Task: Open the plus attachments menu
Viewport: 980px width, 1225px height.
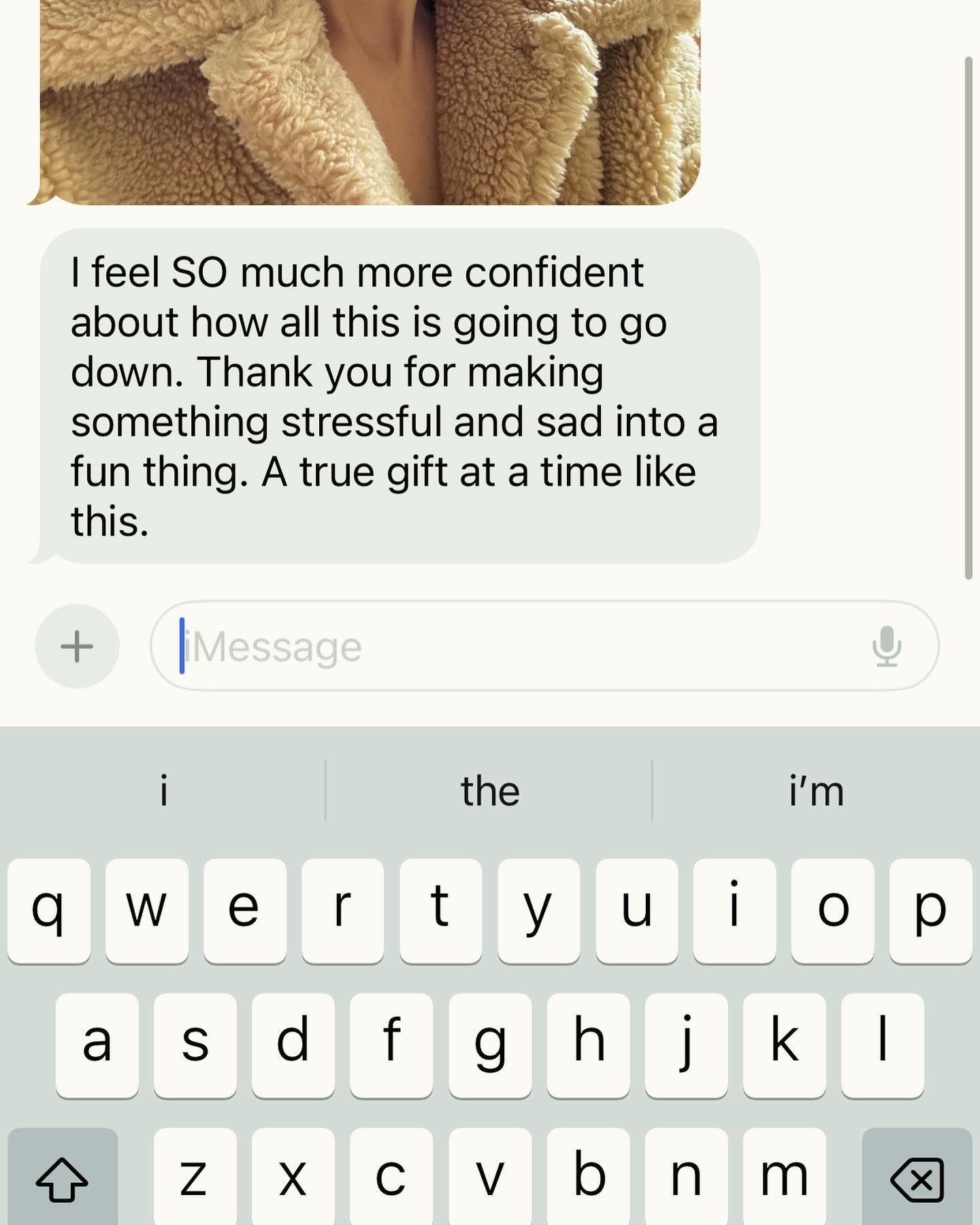Action: (x=77, y=646)
